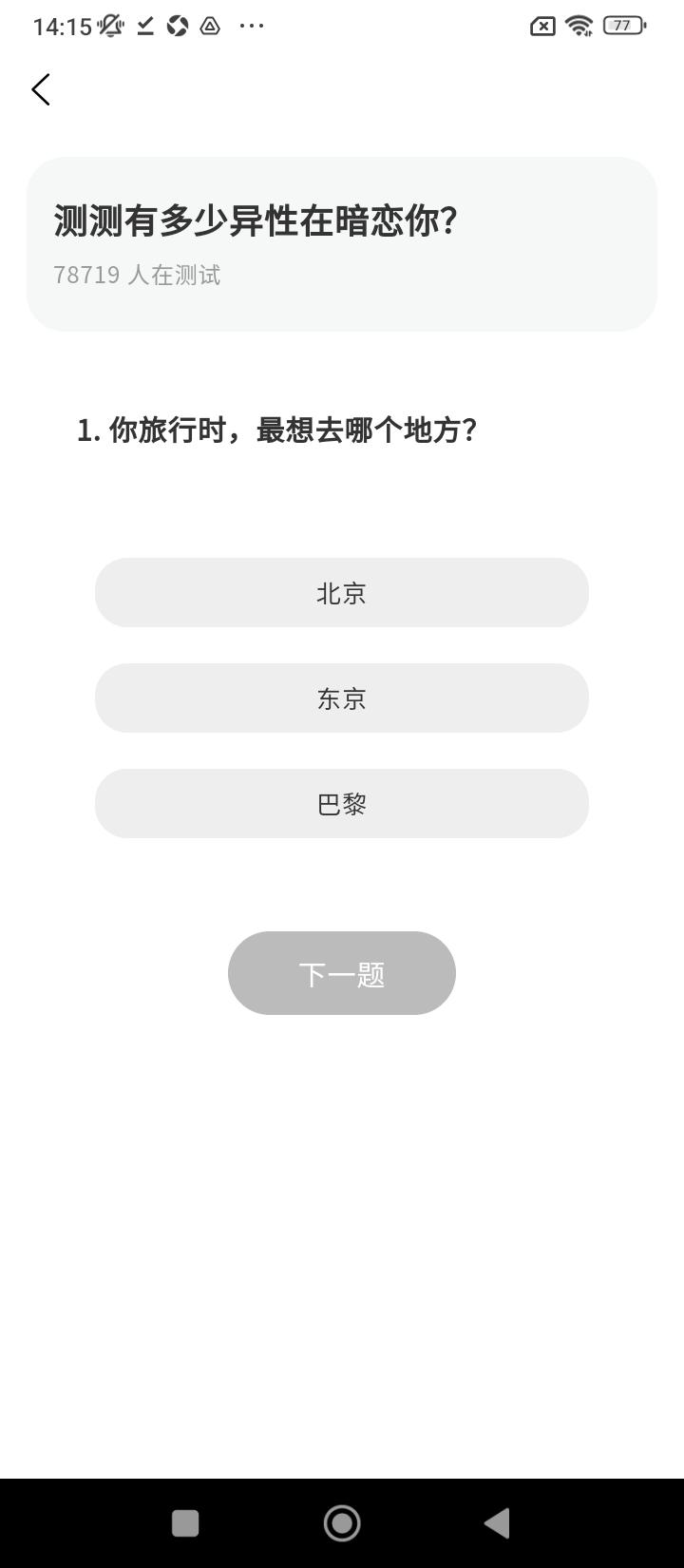
Task: Select the 北京 answer option
Action: click(x=342, y=592)
